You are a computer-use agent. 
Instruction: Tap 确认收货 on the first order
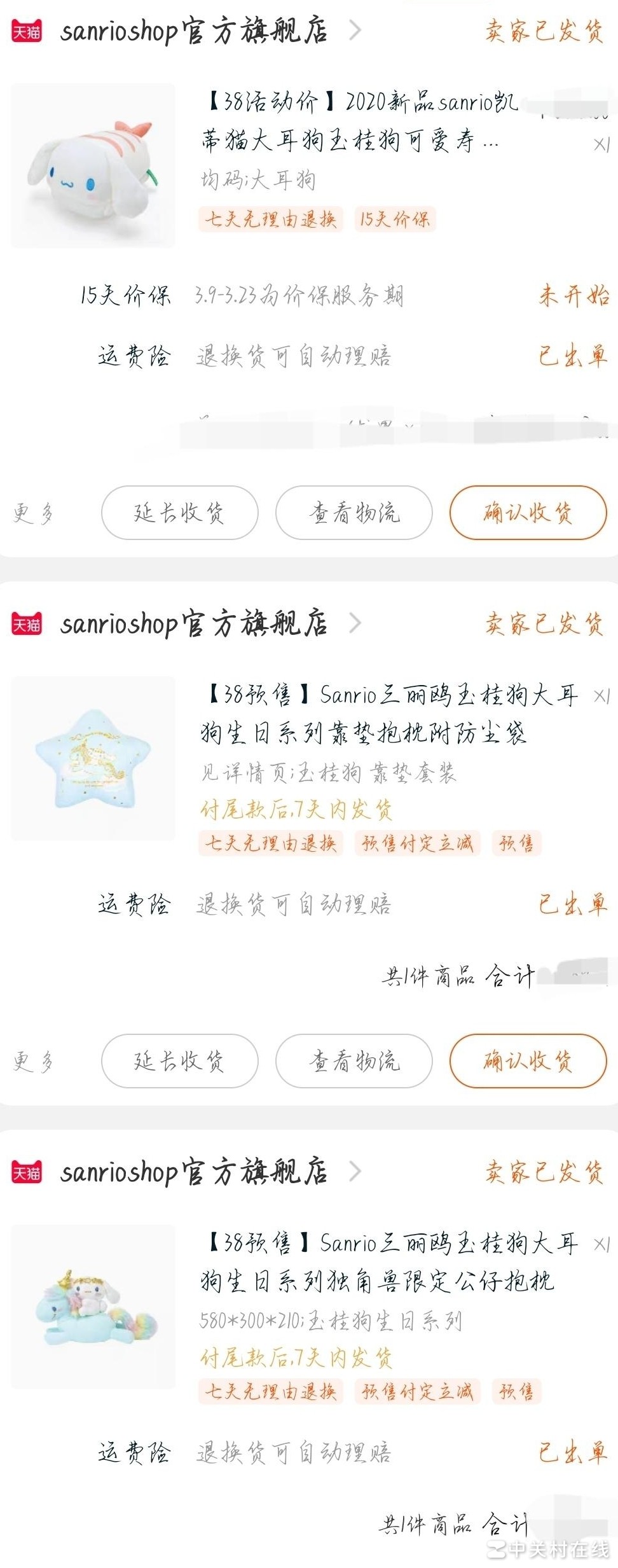[528, 513]
